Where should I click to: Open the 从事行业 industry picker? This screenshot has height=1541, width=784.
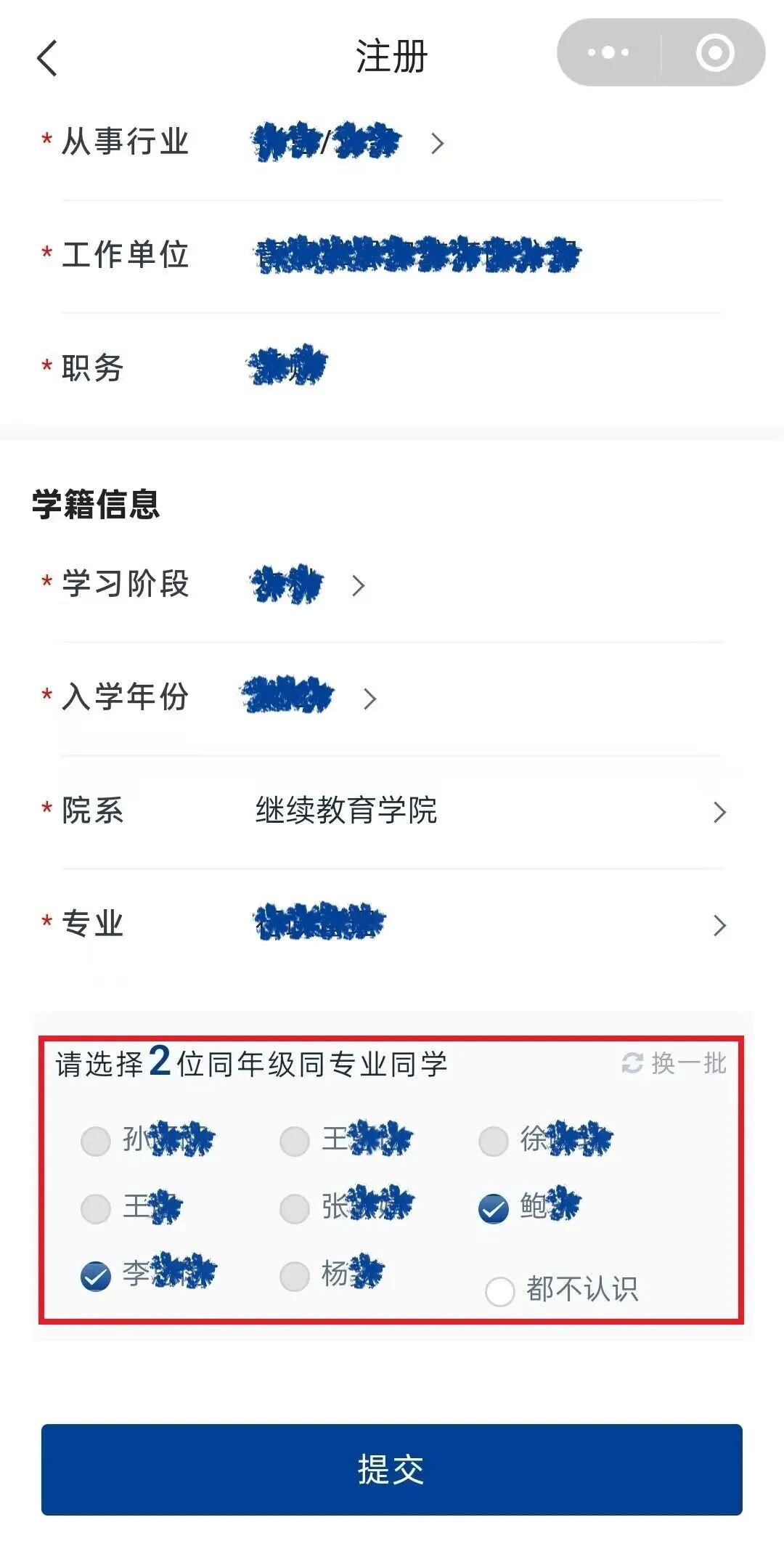pos(392,143)
